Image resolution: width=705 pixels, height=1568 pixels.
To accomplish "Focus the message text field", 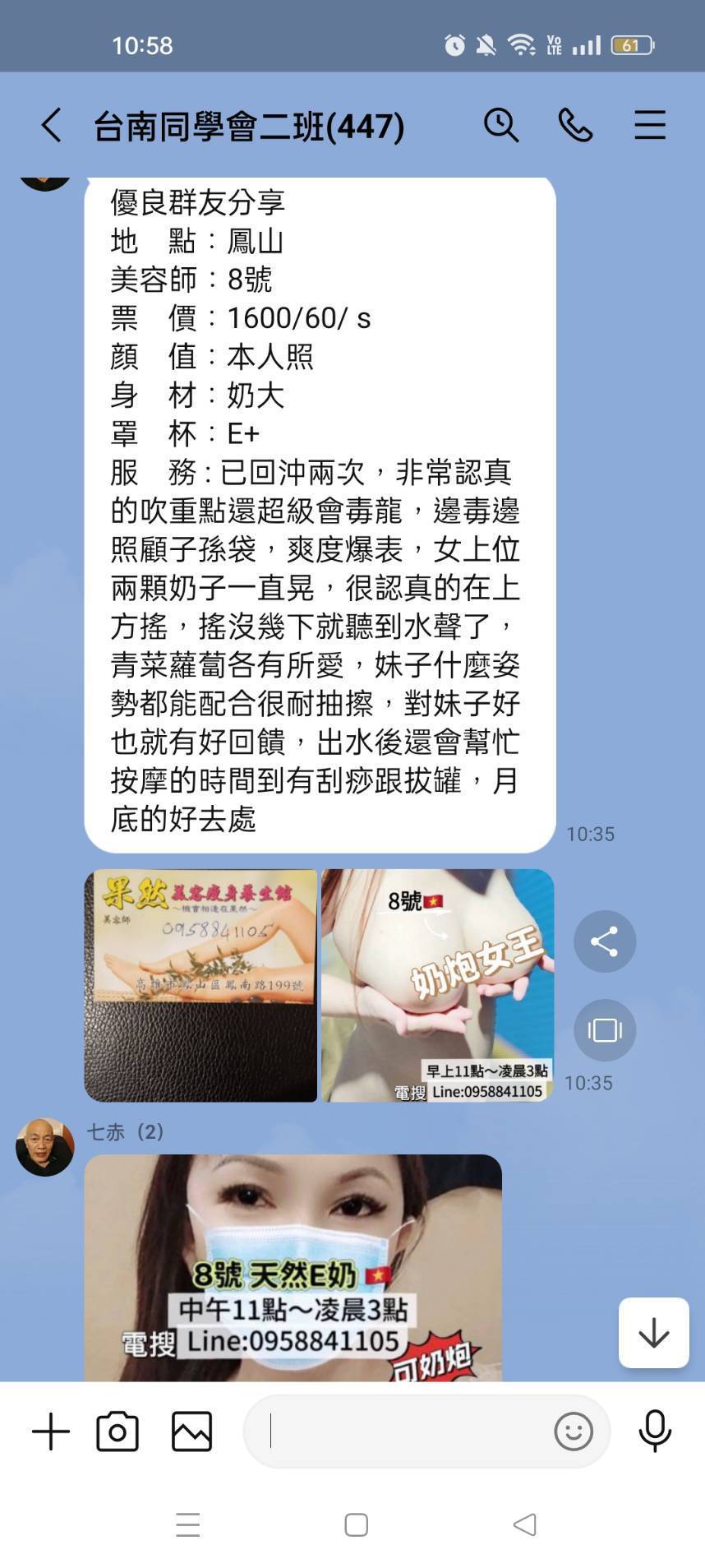I will pos(403,1432).
